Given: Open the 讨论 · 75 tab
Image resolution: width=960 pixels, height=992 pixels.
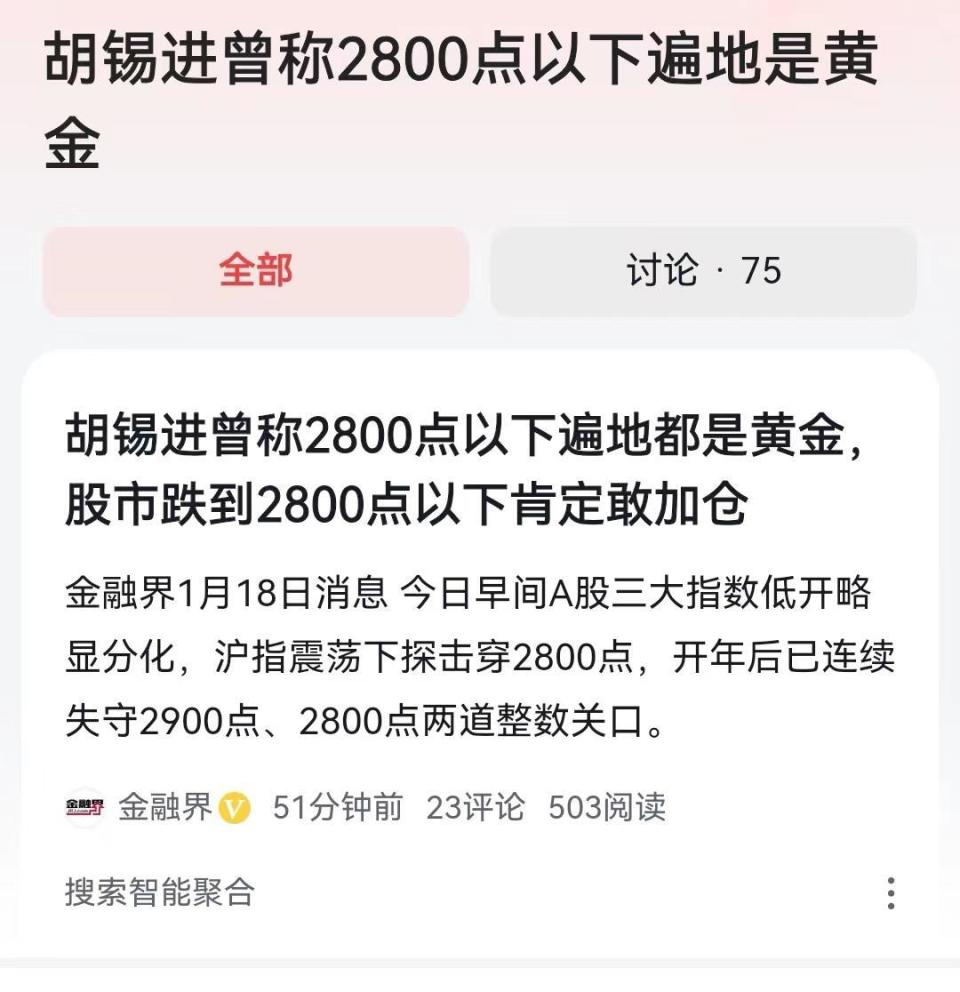Looking at the screenshot, I should pos(703,271).
